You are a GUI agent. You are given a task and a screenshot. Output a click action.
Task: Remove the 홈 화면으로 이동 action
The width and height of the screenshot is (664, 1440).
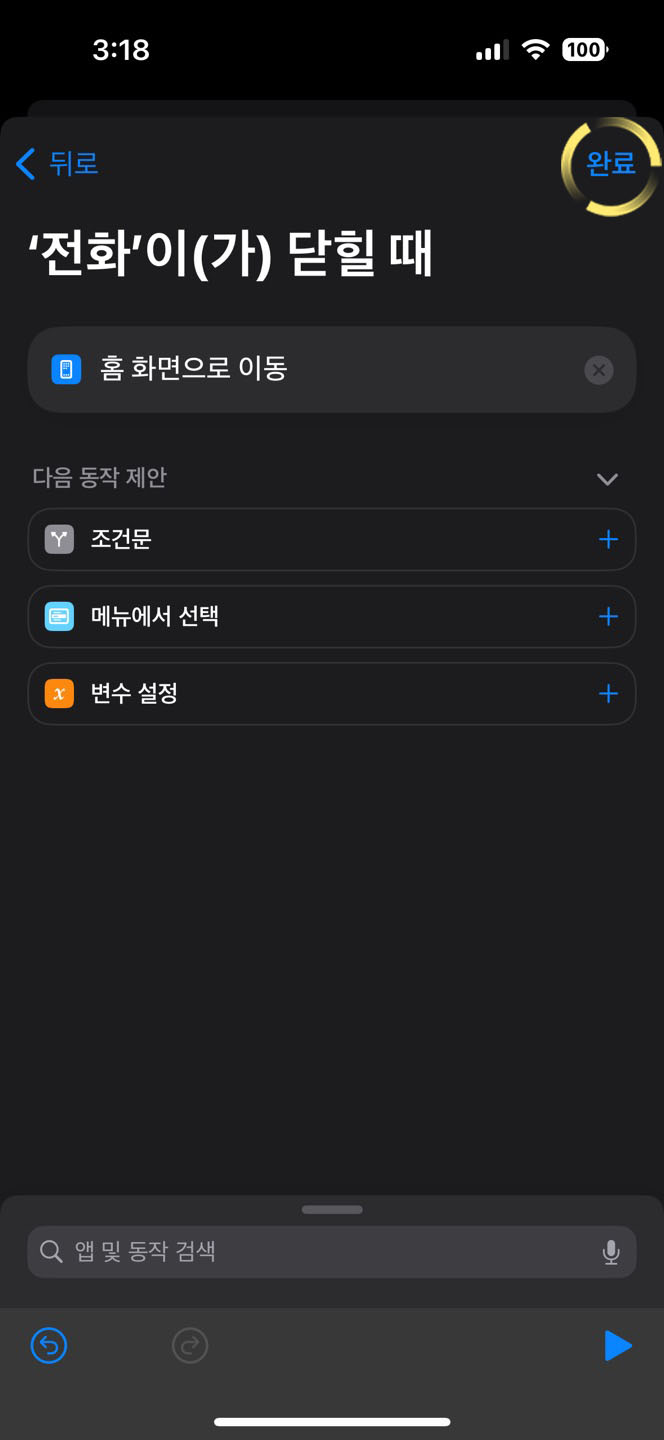click(598, 370)
